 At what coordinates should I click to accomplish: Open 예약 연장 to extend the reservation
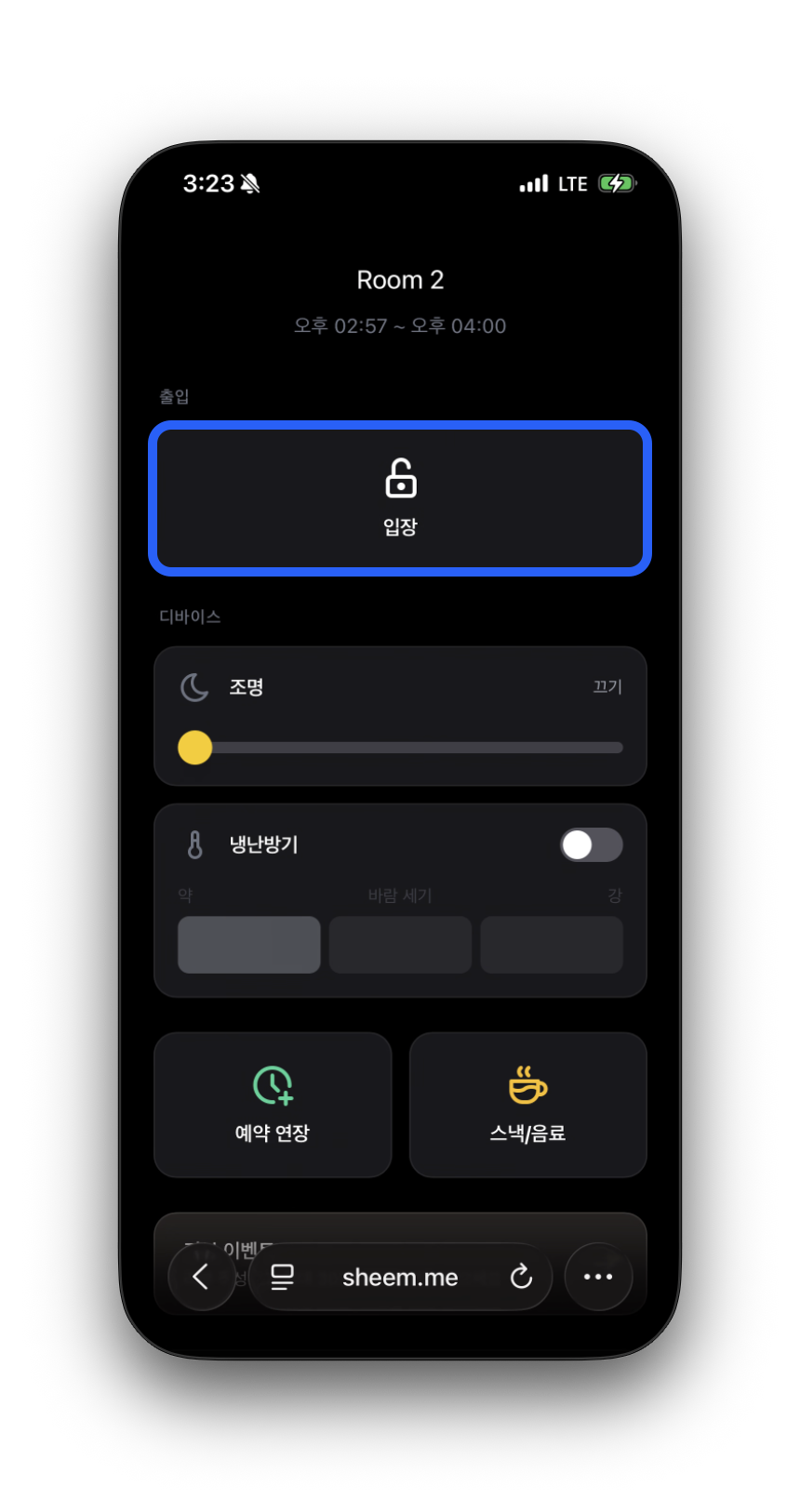pos(273,1105)
